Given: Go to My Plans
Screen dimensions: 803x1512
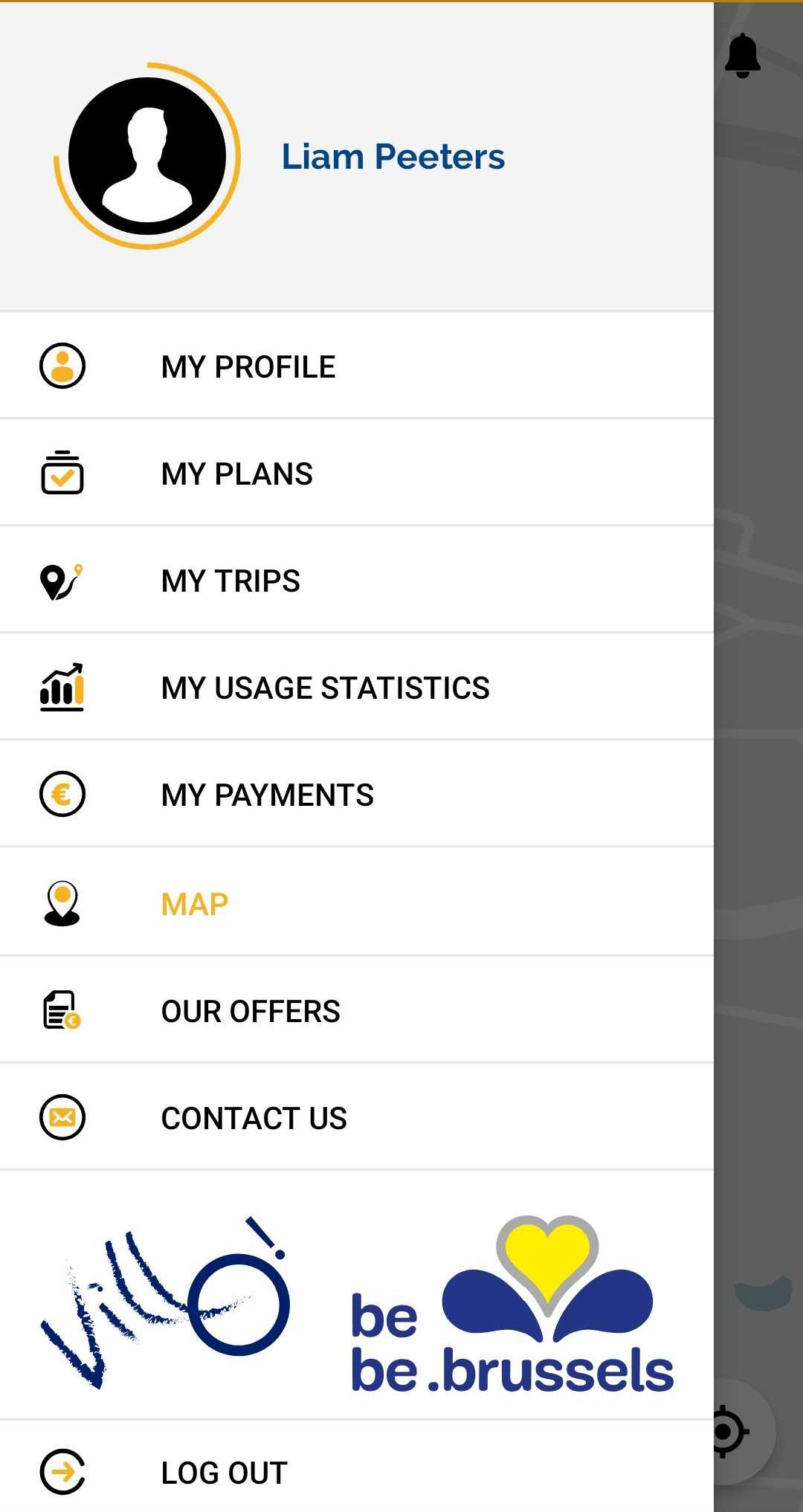Looking at the screenshot, I should click(237, 474).
